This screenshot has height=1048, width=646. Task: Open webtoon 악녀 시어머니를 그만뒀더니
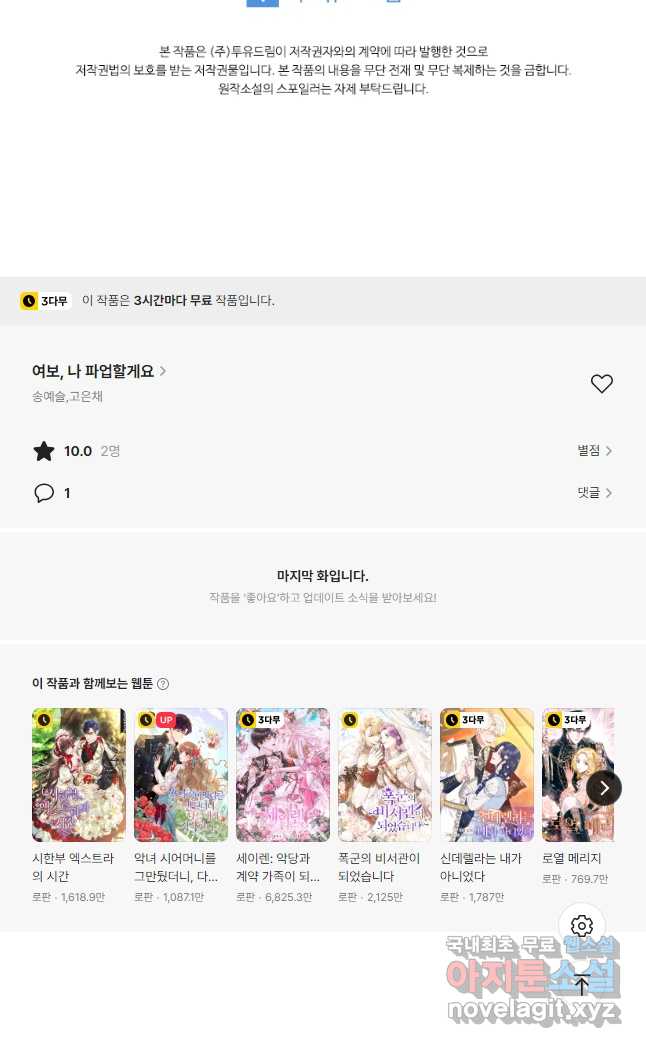point(181,775)
